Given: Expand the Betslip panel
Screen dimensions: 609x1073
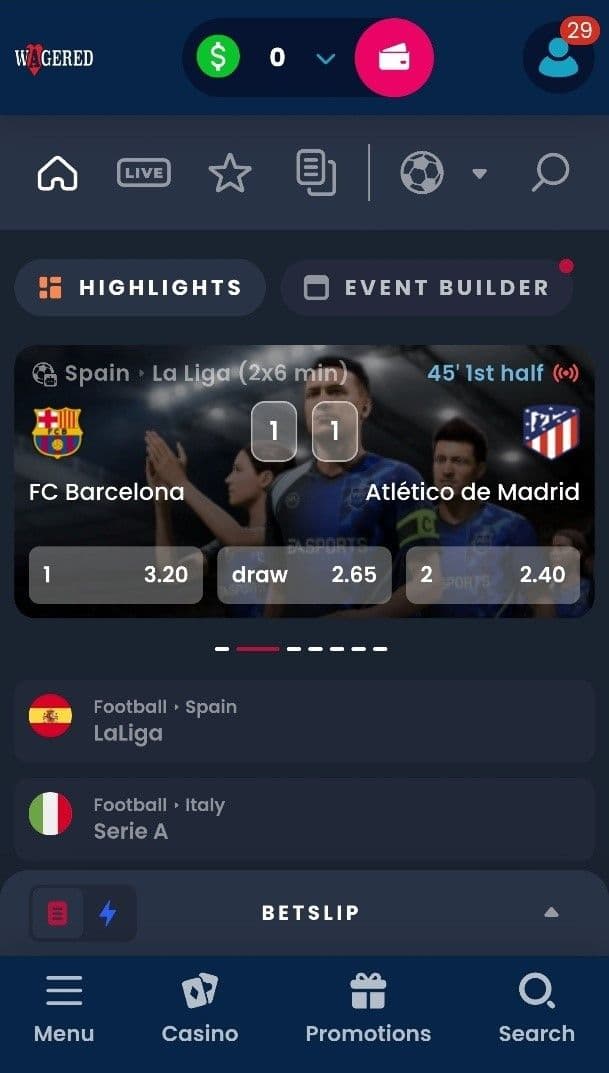Looking at the screenshot, I should 550,912.
